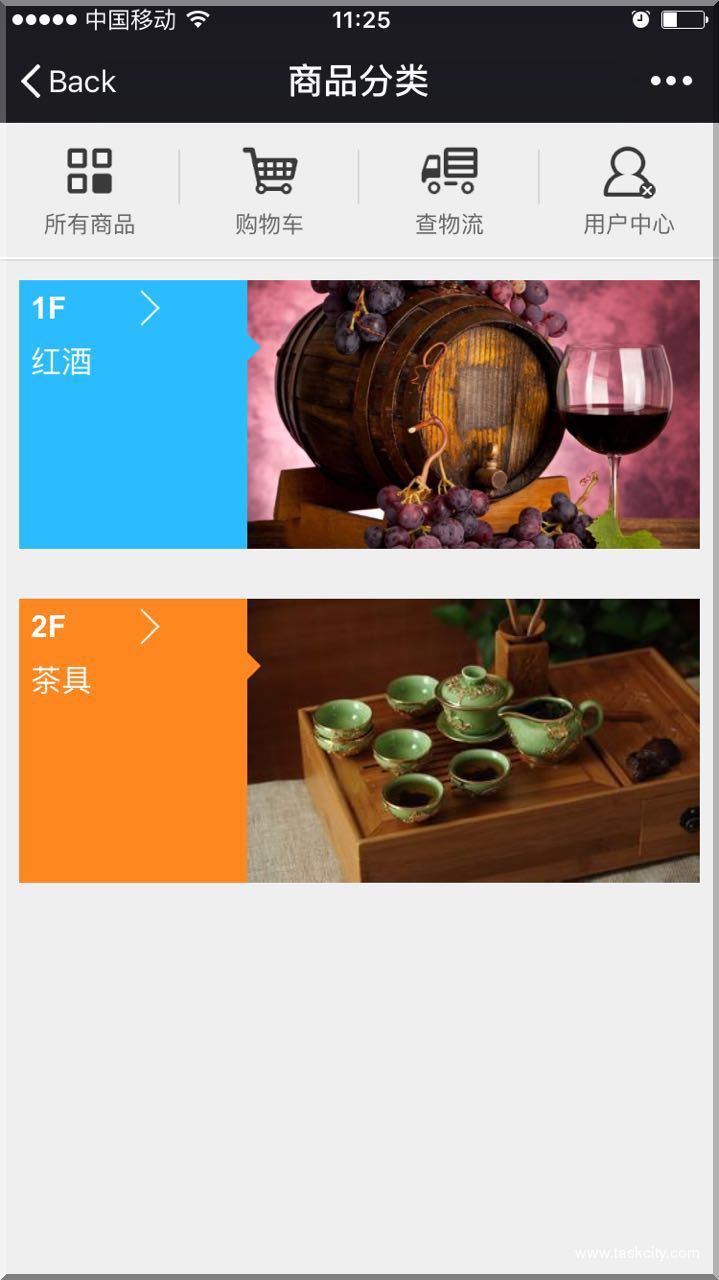Viewport: 719px width, 1280px height.
Task: Open the 2F 茶具 category
Action: pos(133,740)
